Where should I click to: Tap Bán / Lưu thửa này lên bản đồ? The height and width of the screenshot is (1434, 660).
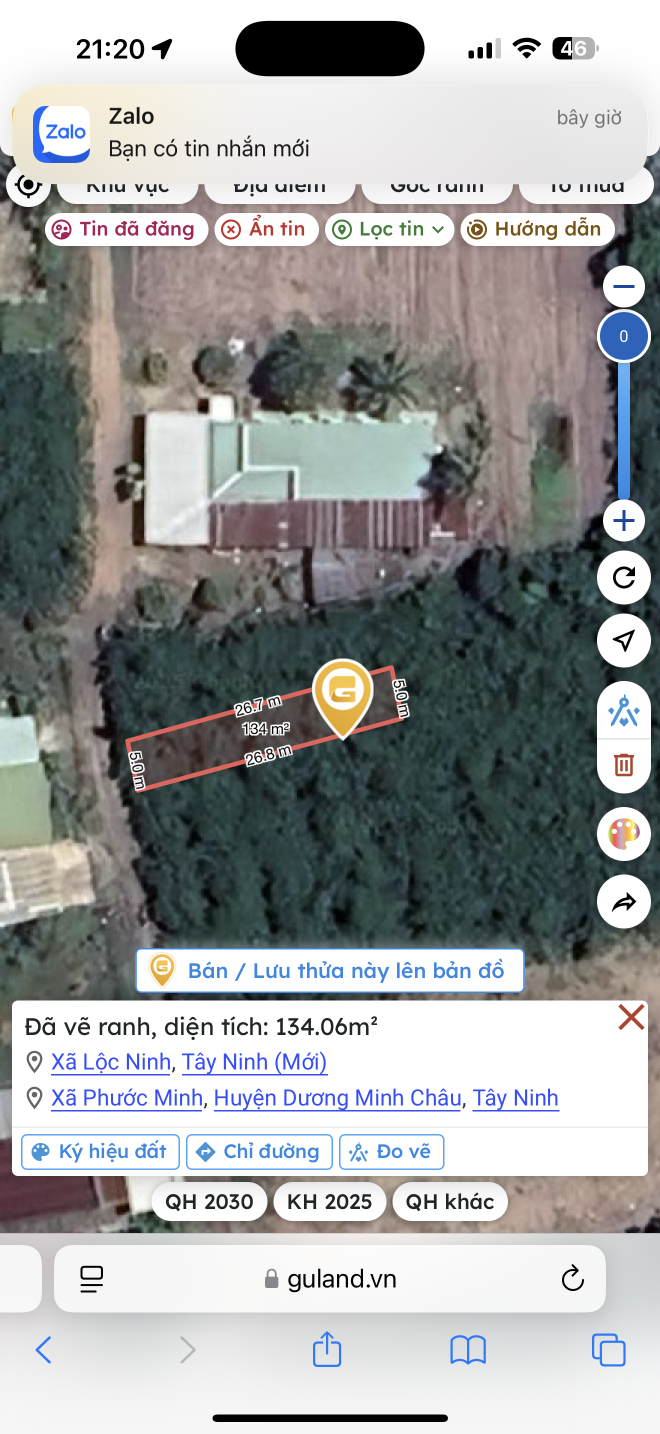tap(330, 970)
